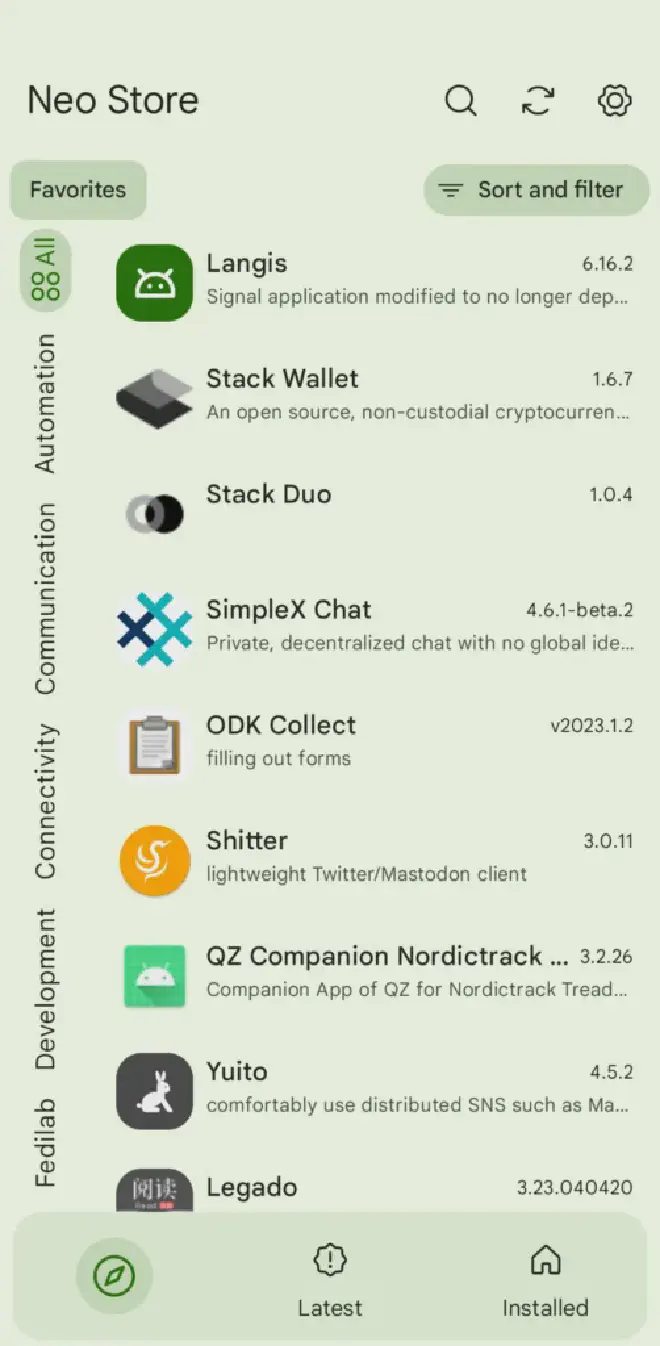
Task: Show the Connectivity category
Action: point(46,801)
